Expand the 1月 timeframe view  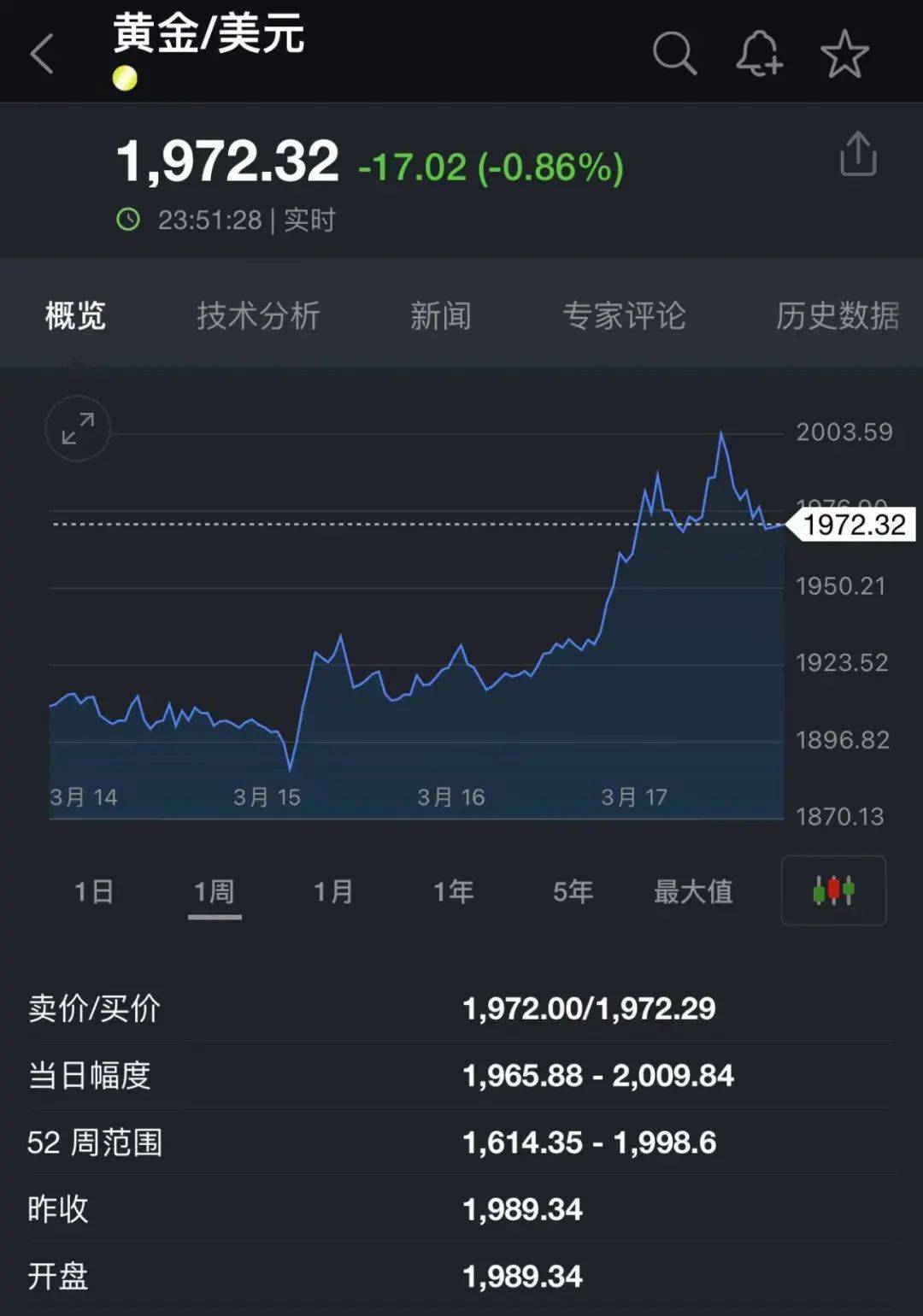[335, 890]
